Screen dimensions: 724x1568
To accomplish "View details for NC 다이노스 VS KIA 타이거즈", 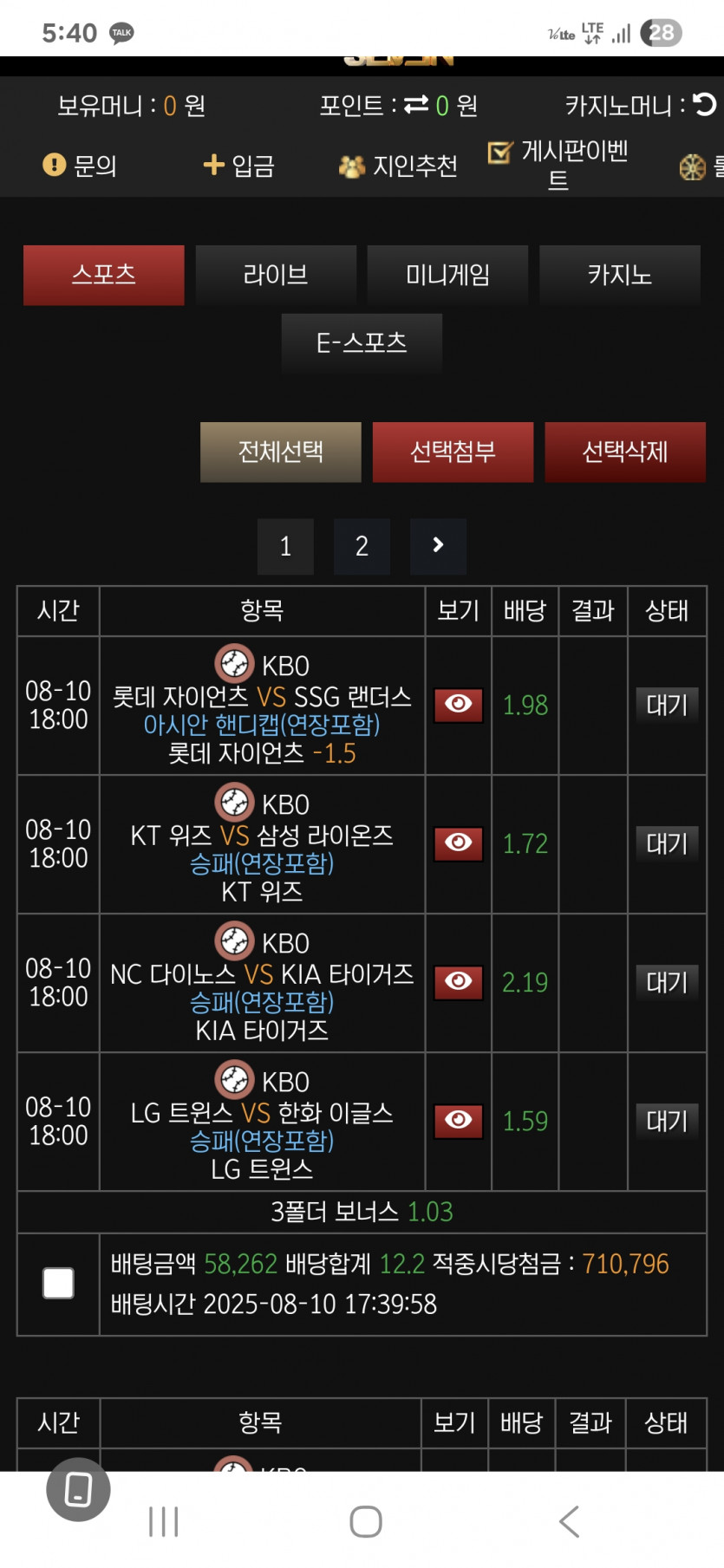I will point(459,982).
